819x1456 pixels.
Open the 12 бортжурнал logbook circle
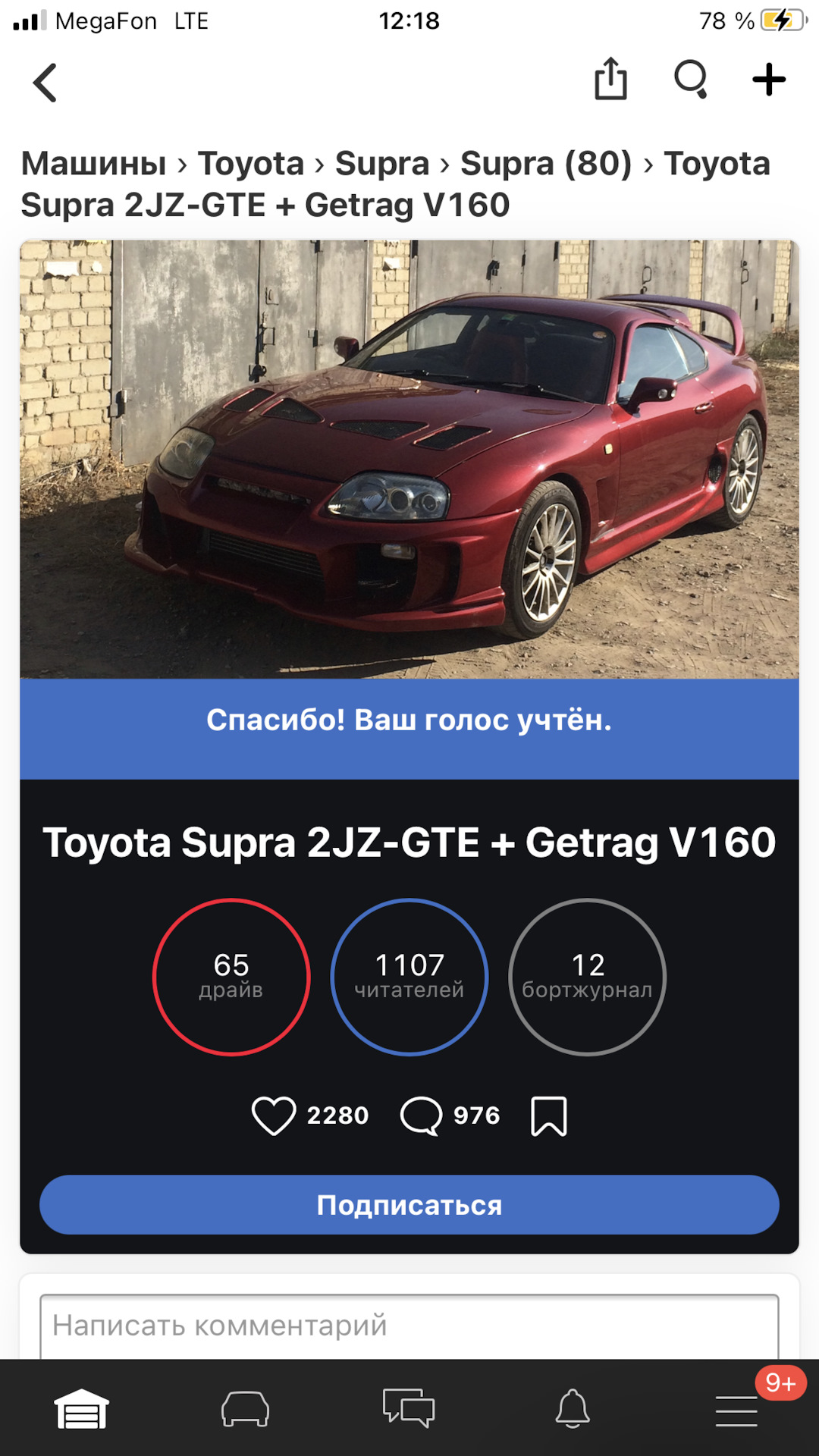587,977
